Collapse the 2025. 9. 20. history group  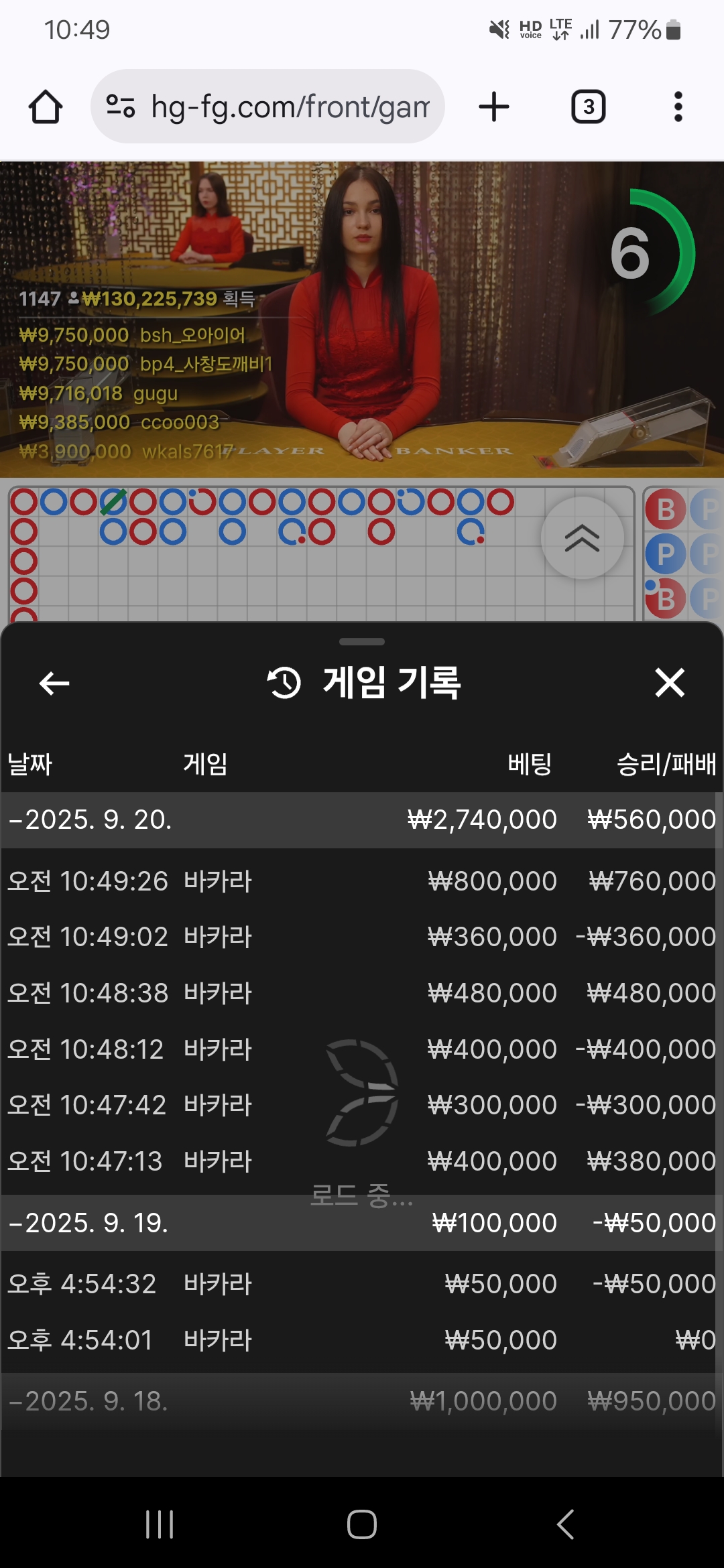[362, 820]
